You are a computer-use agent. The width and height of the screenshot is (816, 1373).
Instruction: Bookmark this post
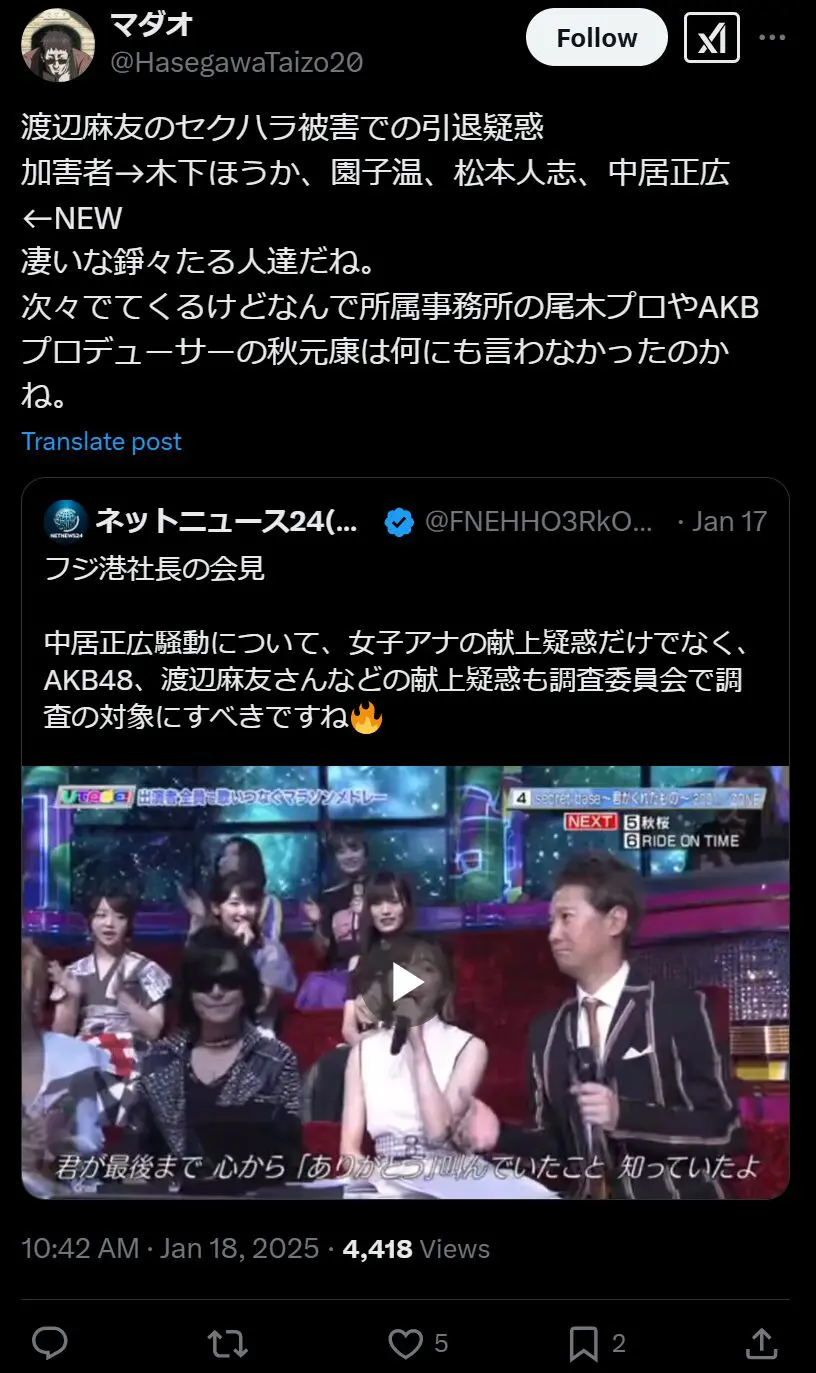pos(583,1342)
